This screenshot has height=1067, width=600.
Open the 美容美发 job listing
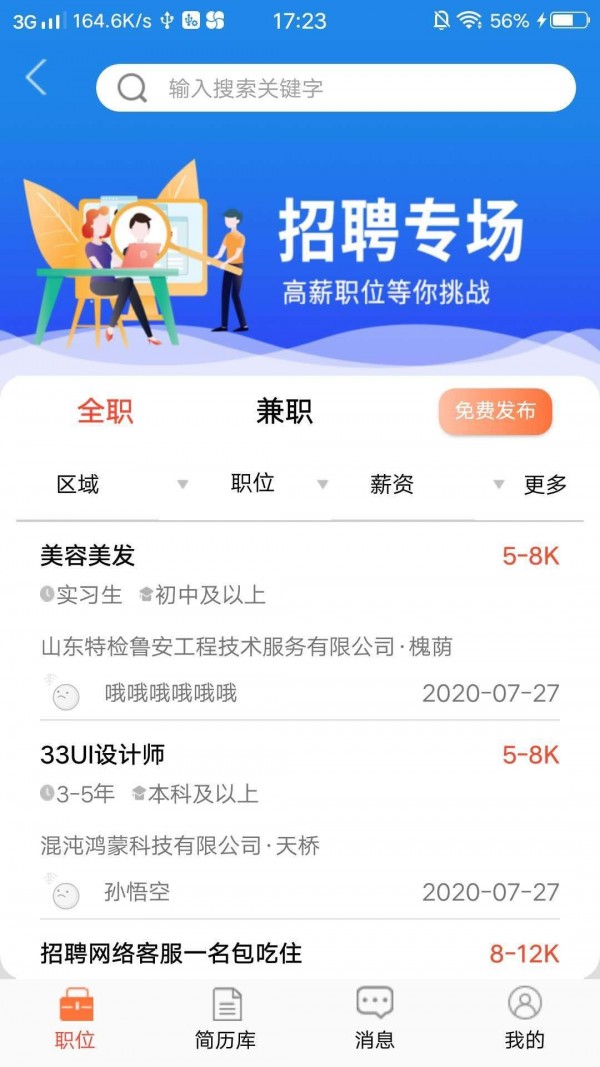pyautogui.click(x=300, y=620)
